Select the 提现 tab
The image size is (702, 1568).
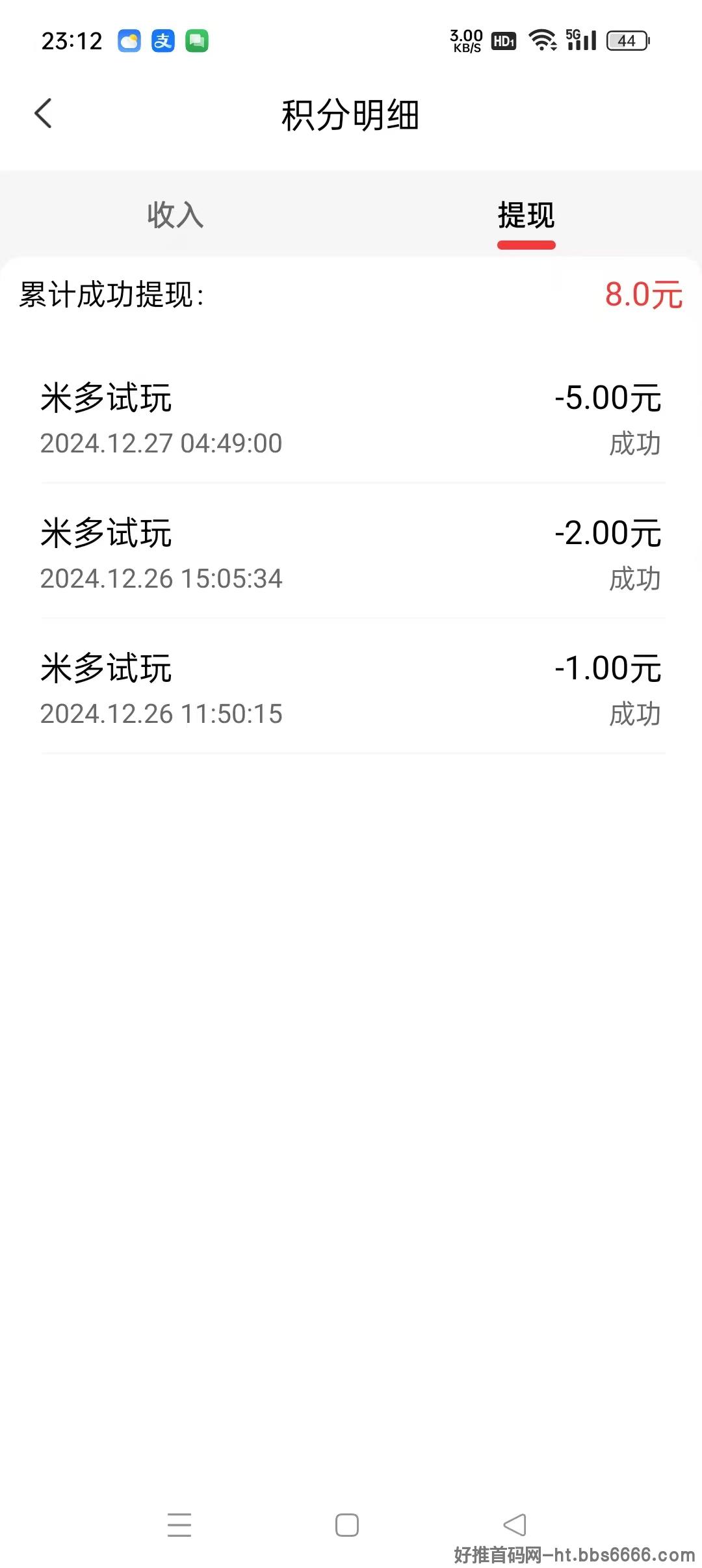click(526, 215)
